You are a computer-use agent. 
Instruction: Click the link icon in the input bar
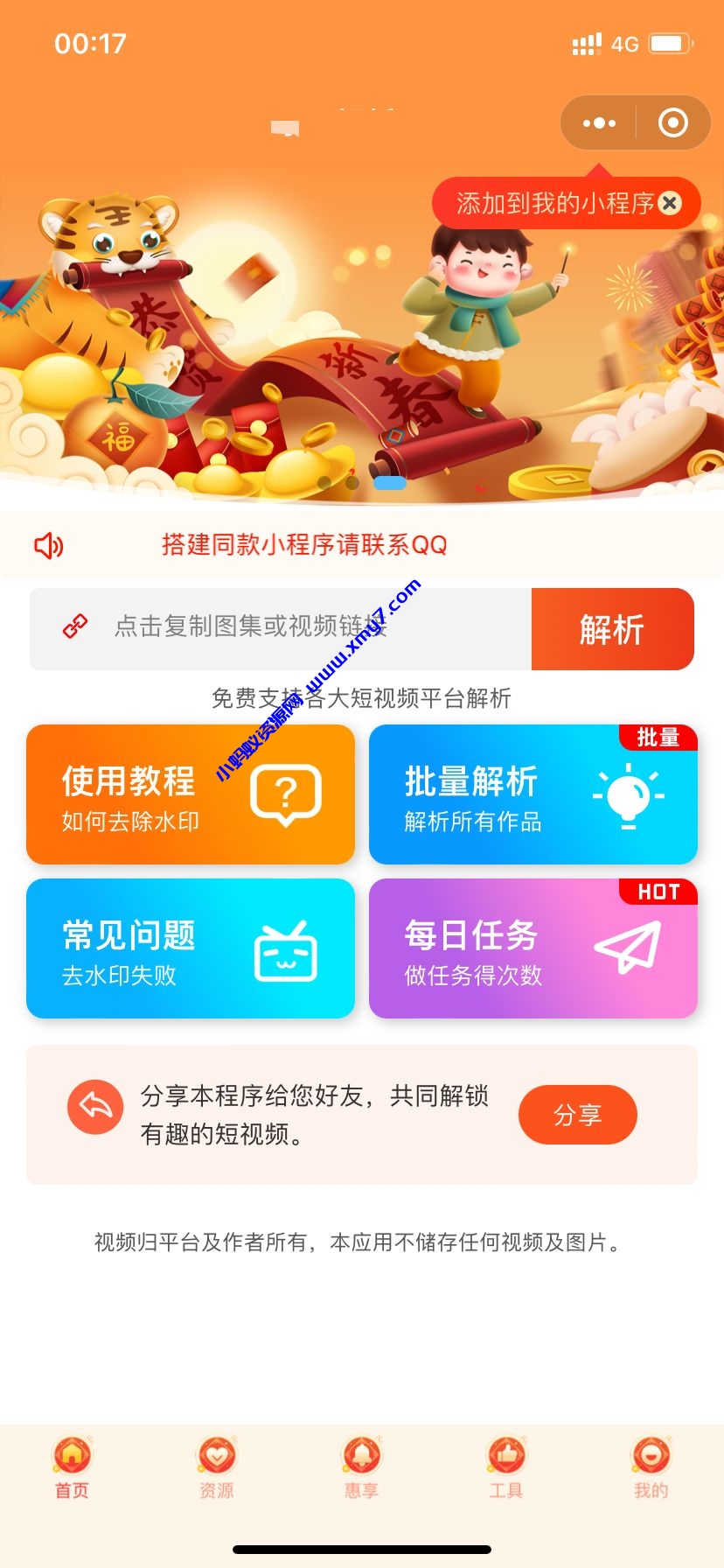(75, 627)
